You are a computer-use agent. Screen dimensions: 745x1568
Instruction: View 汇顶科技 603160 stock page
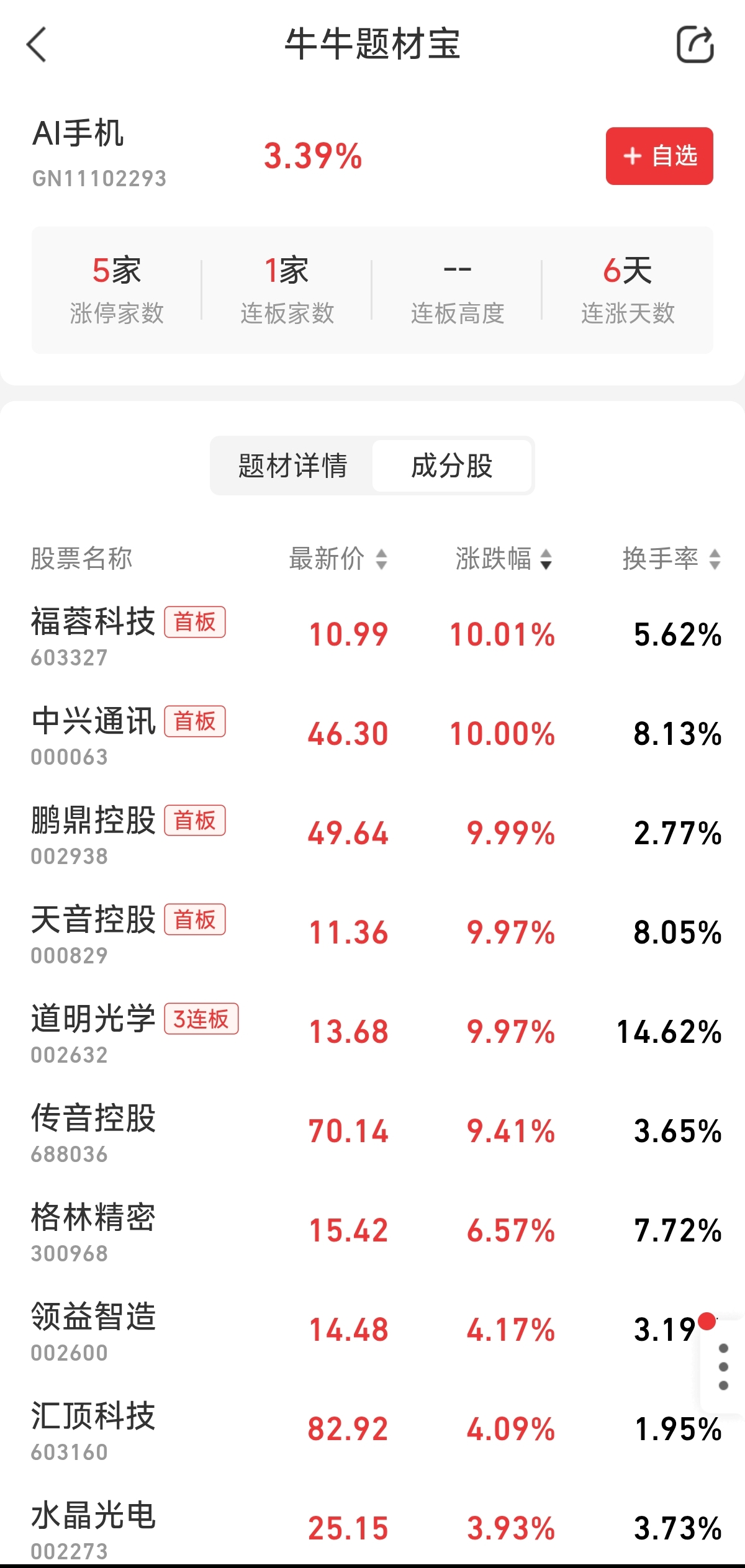(x=93, y=1429)
